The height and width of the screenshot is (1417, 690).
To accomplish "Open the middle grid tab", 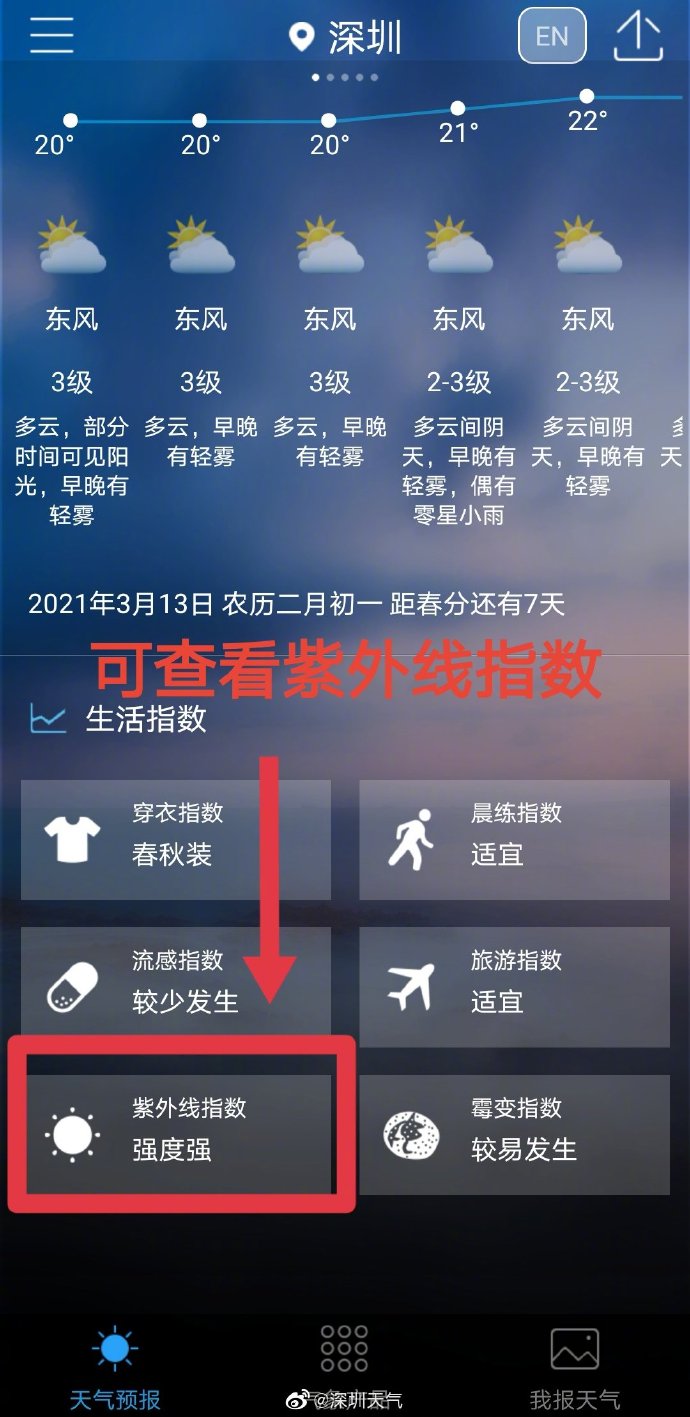I will pos(344,1350).
